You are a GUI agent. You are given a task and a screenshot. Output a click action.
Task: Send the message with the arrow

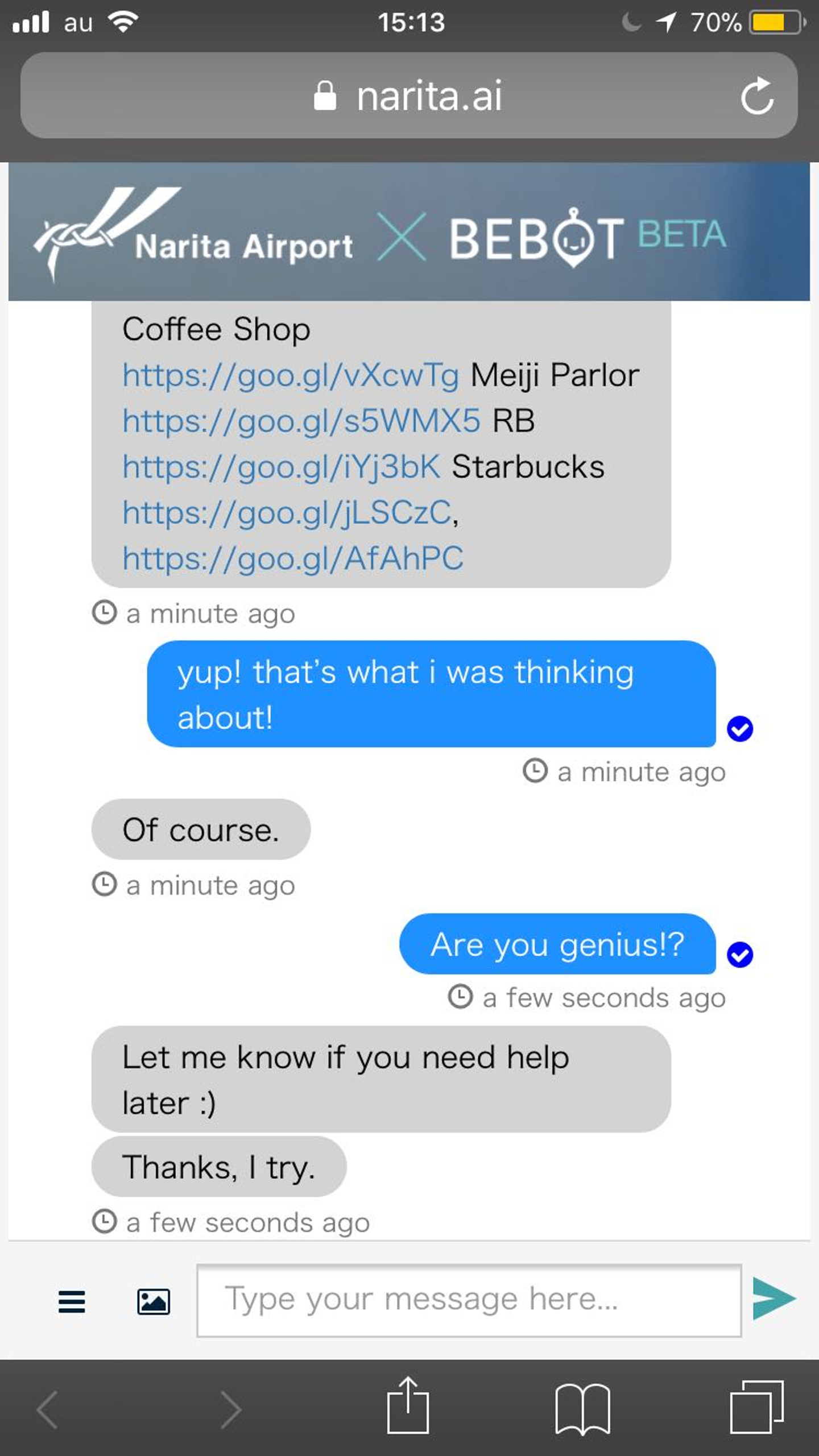pos(773,1299)
